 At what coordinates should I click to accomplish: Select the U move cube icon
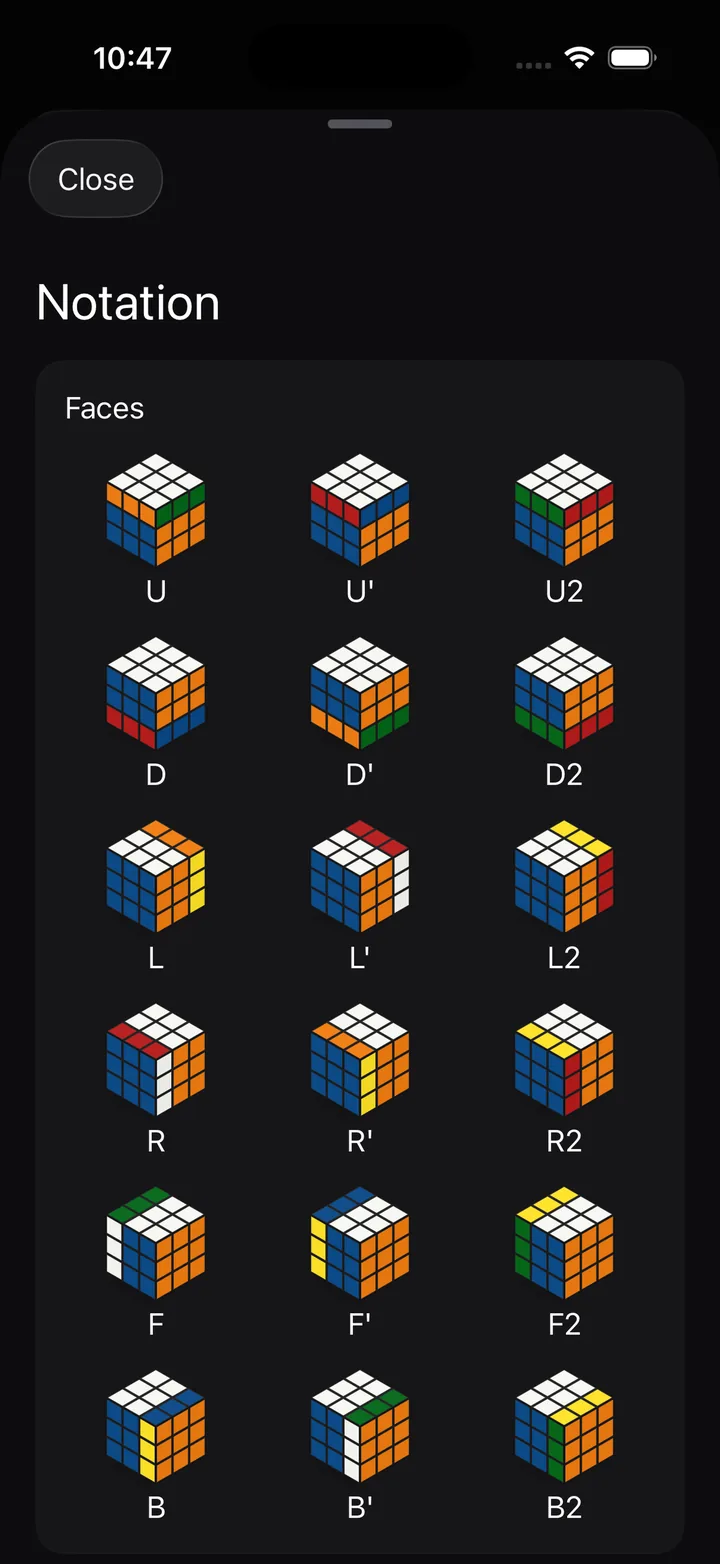(155, 512)
